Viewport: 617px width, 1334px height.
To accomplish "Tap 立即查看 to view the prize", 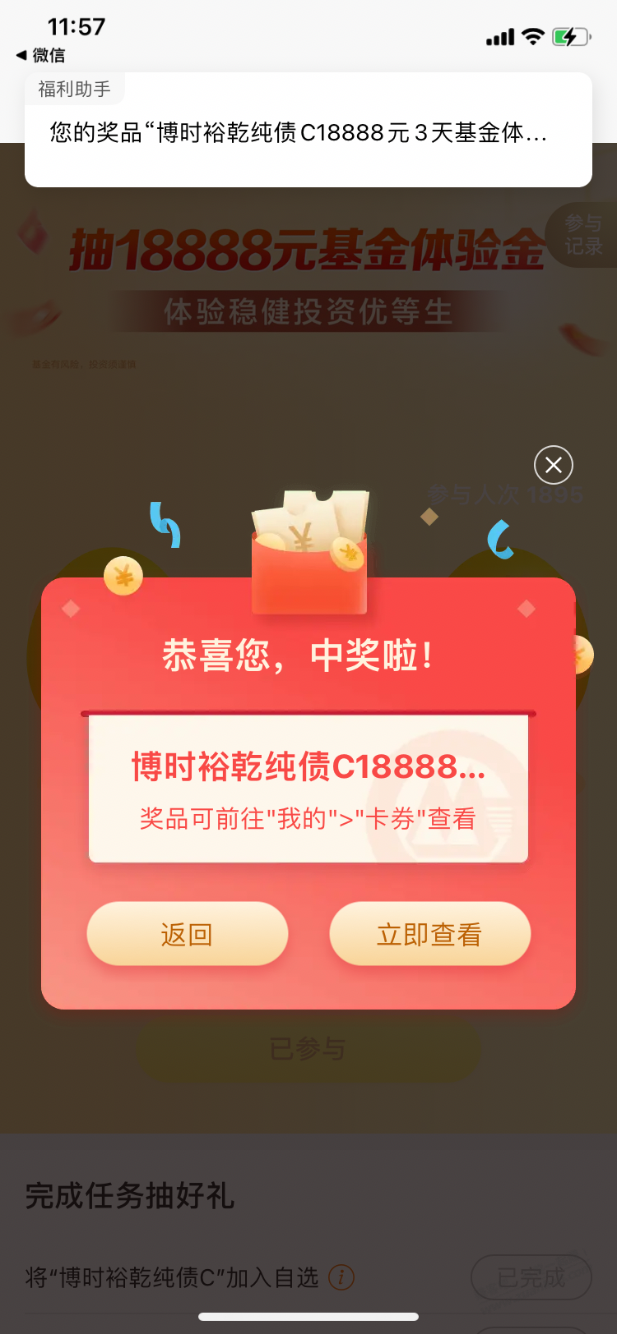I will (429, 934).
